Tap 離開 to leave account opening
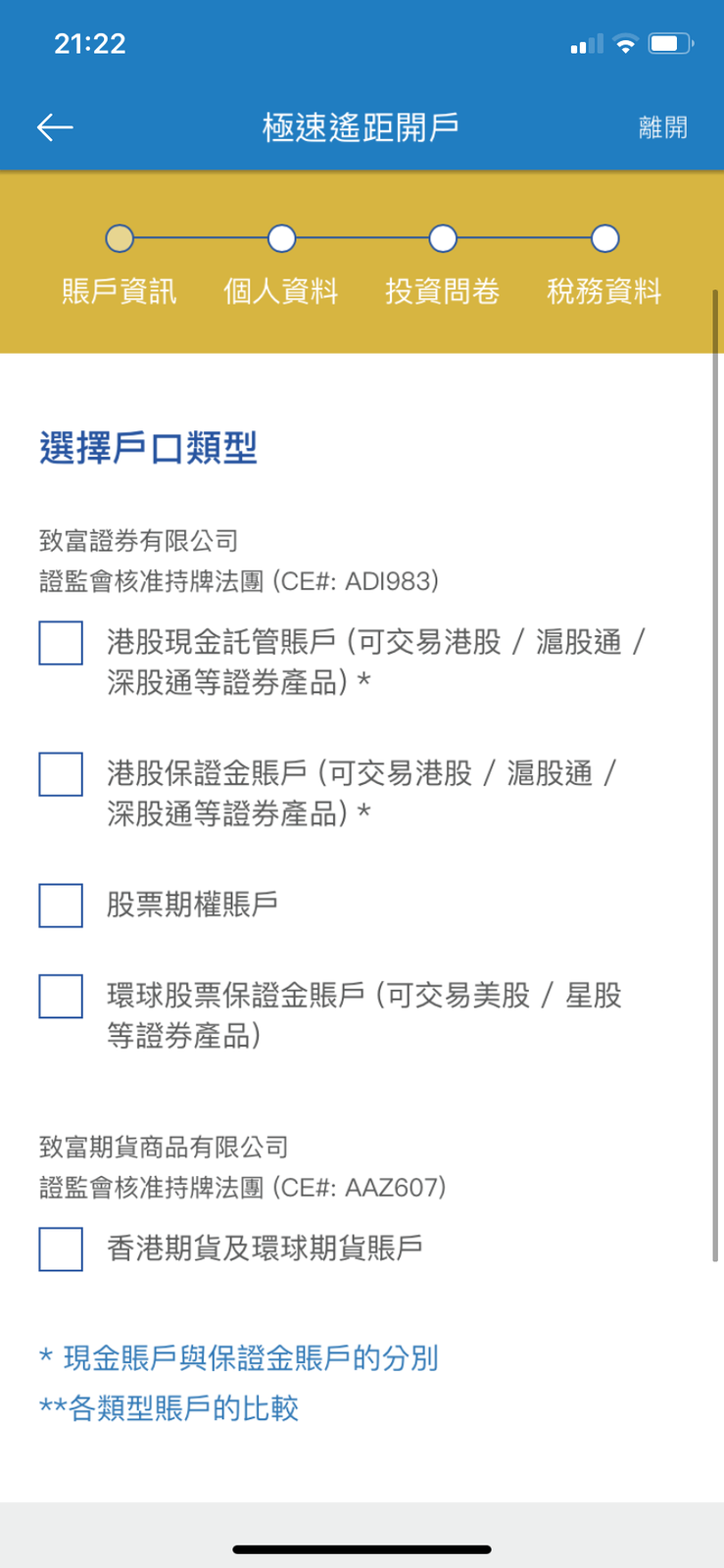The width and height of the screenshot is (724, 1568). pyautogui.click(x=663, y=127)
